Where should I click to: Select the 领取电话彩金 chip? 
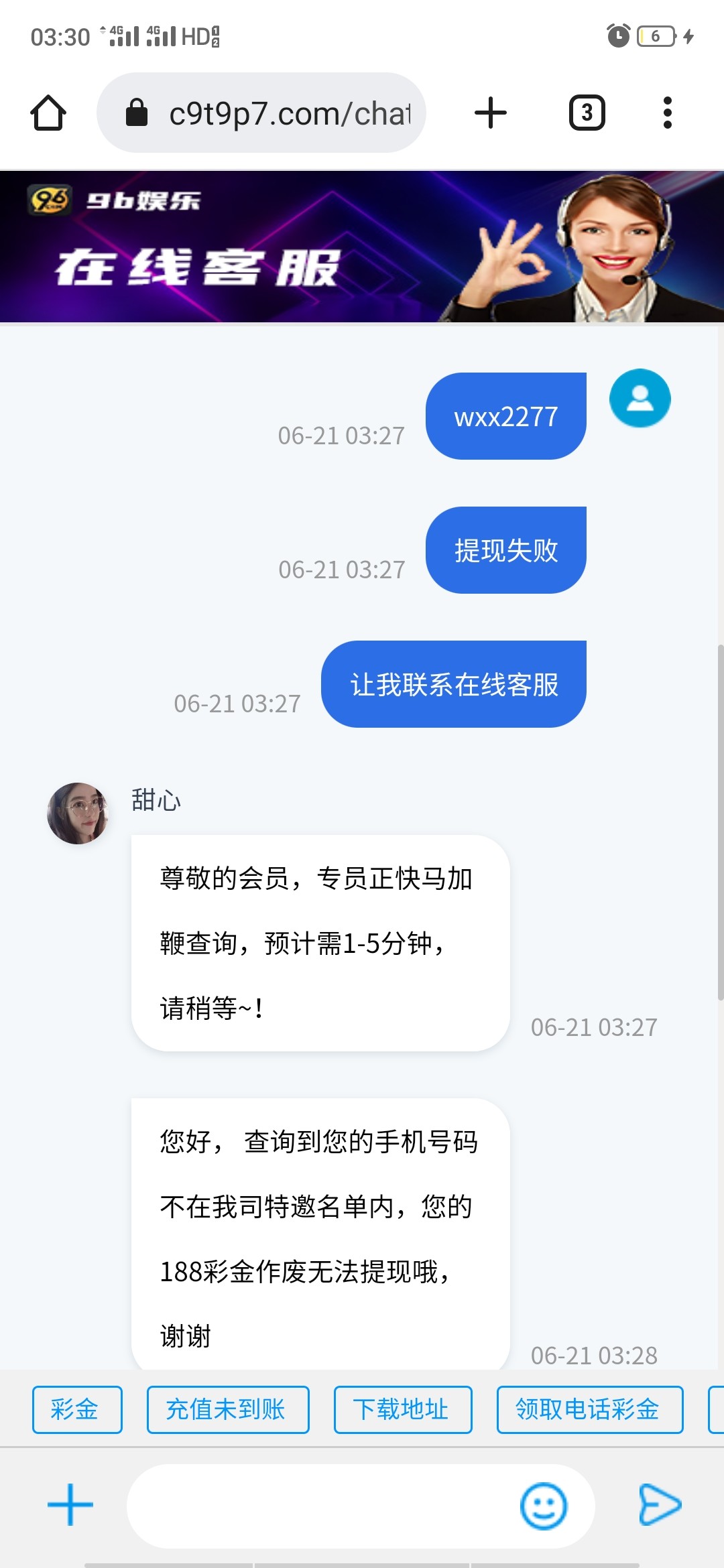tap(589, 1409)
